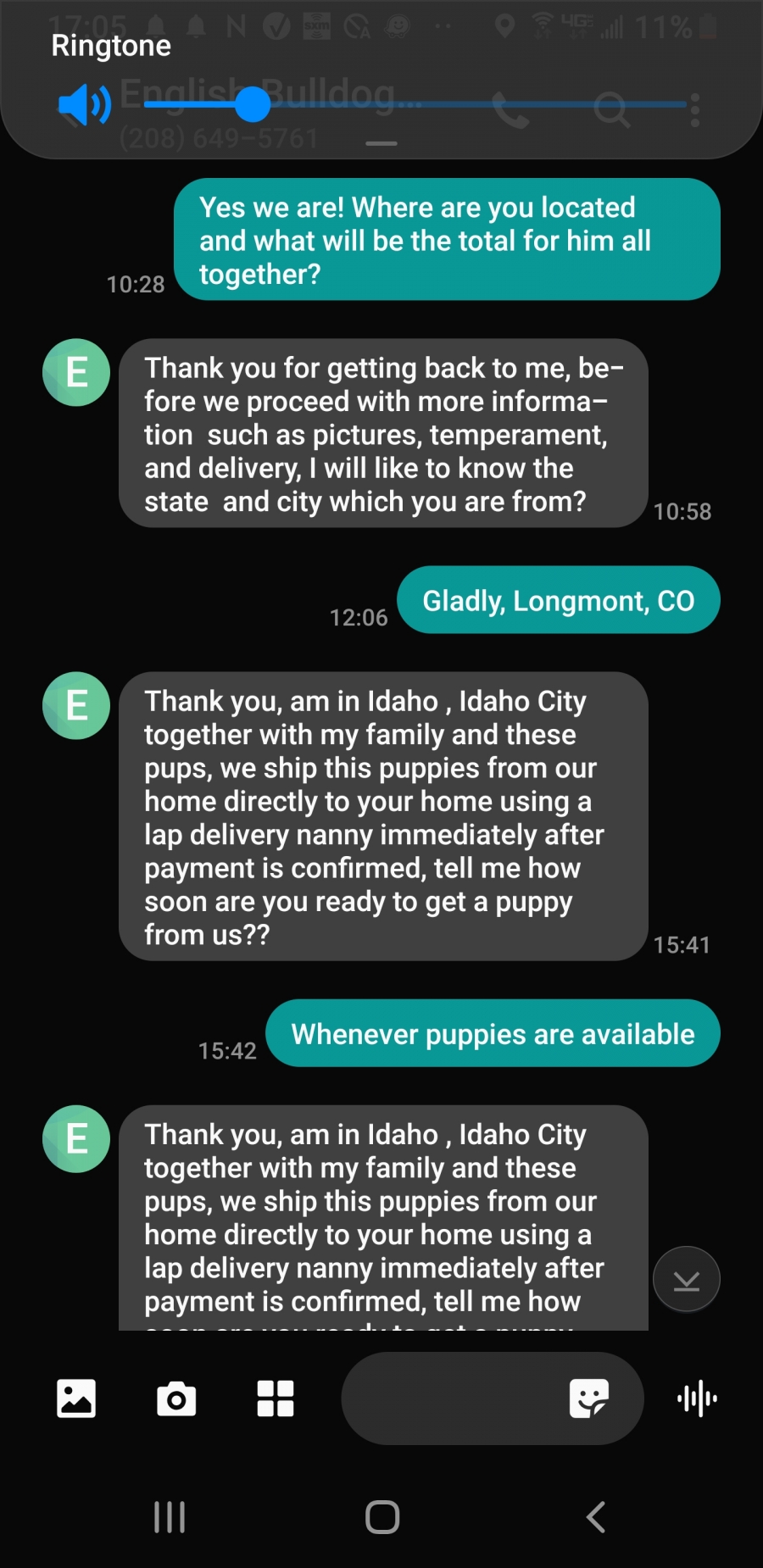This screenshot has width=763, height=1568.
Task: Open more attachment options grid
Action: coord(276,1398)
